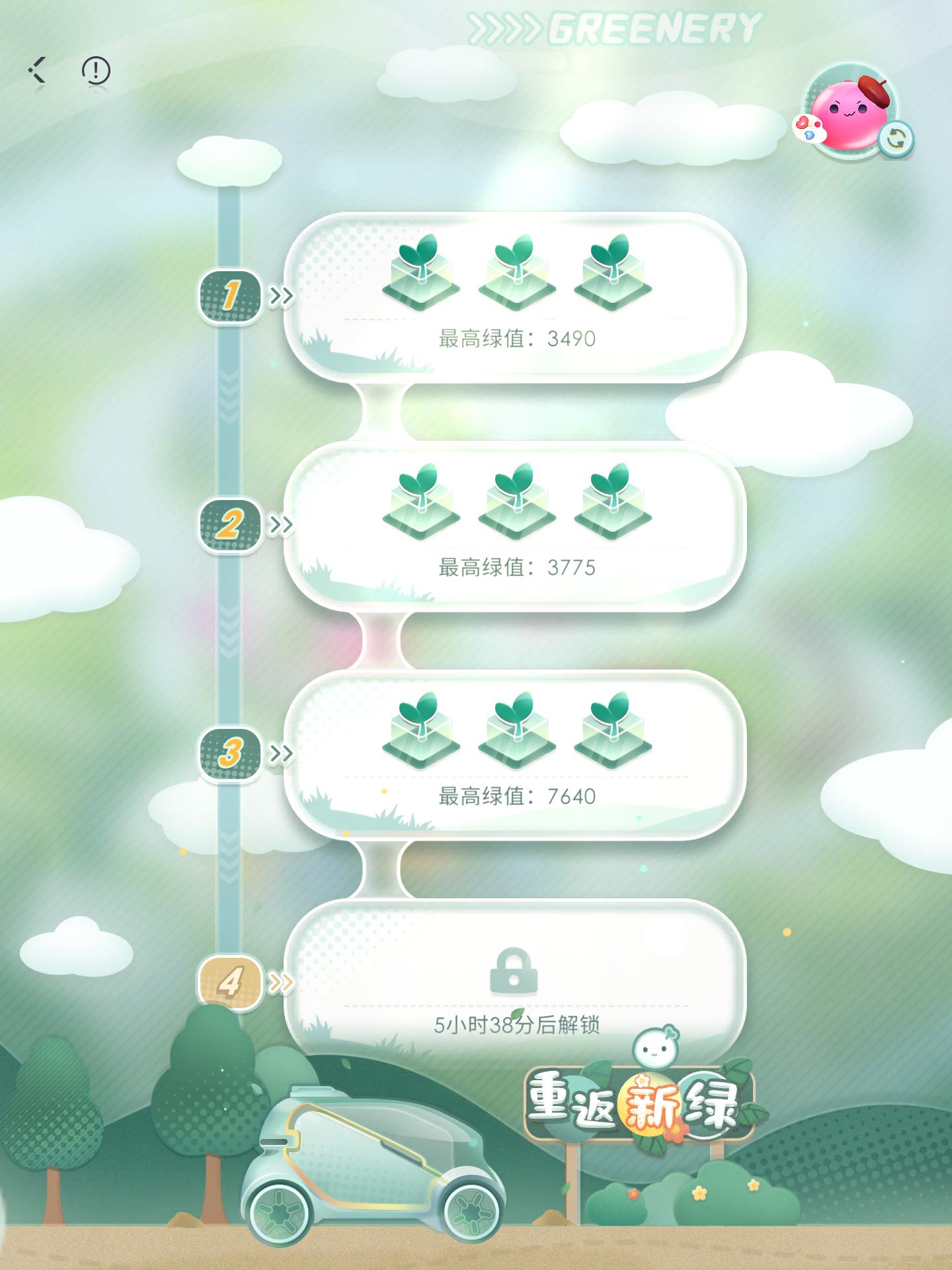Select the number 4 stage marker
This screenshot has width=952, height=1270.
click(x=230, y=982)
